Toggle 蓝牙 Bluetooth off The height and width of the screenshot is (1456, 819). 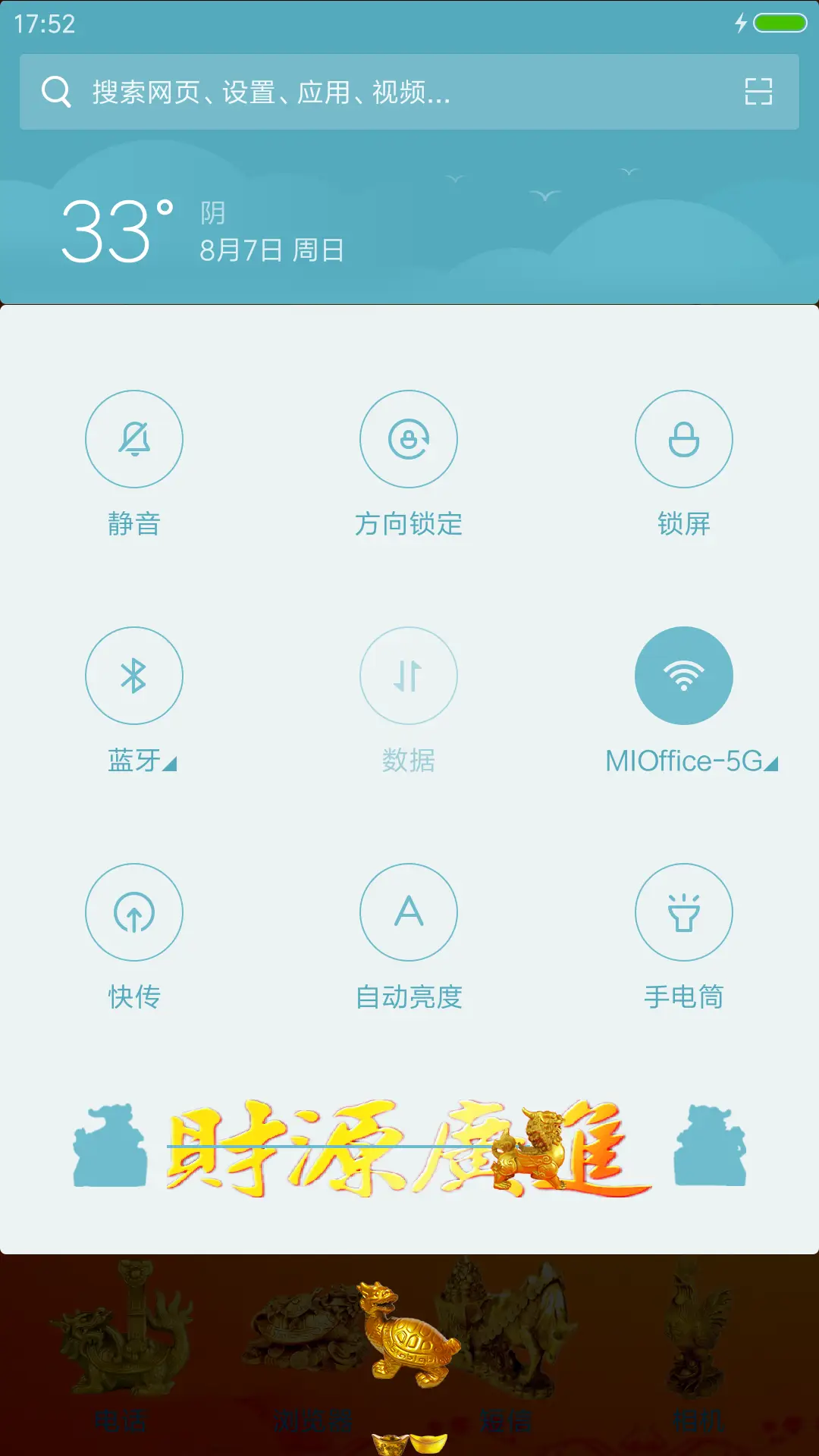tap(134, 675)
